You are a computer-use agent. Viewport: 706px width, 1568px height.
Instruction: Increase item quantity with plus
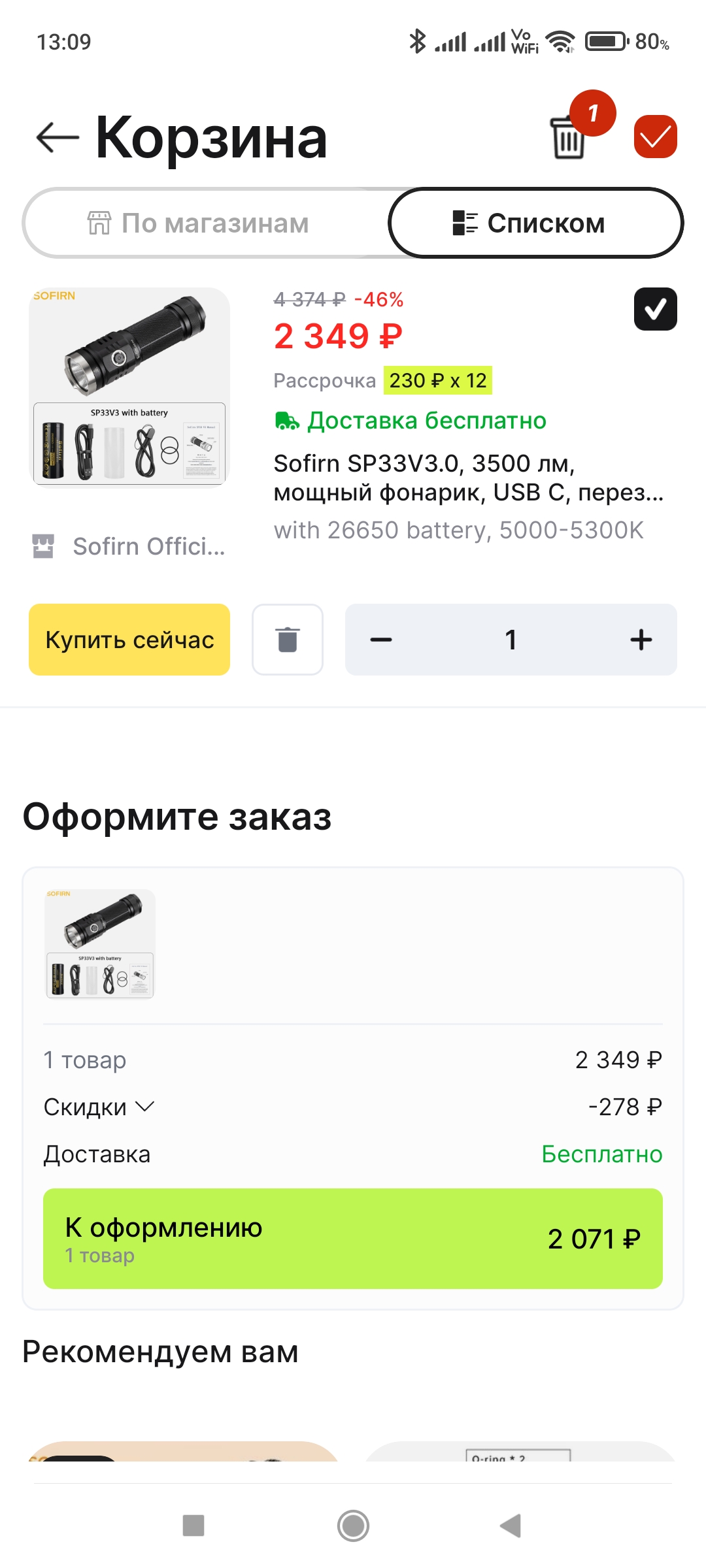pos(641,640)
